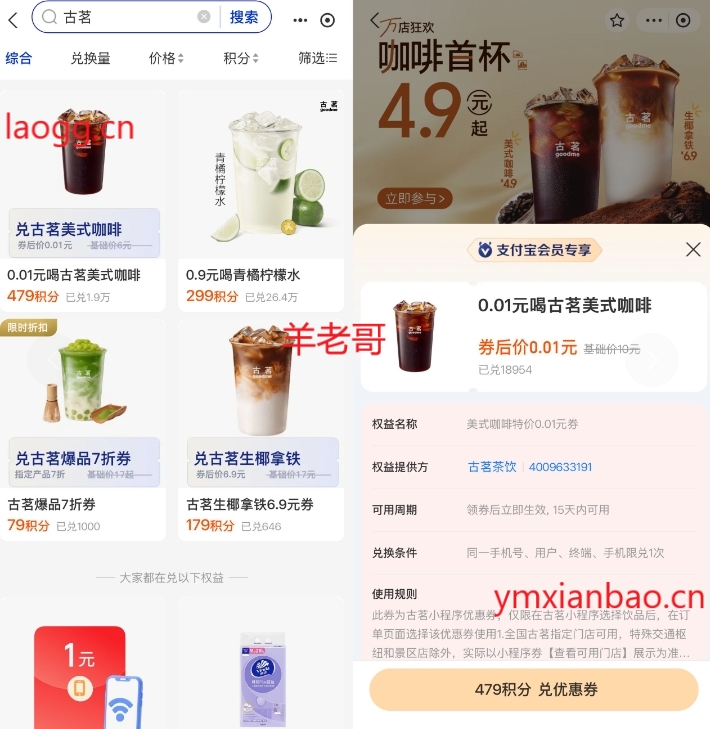Sort results by 兑换量
The width and height of the screenshot is (710, 729).
coord(90,58)
